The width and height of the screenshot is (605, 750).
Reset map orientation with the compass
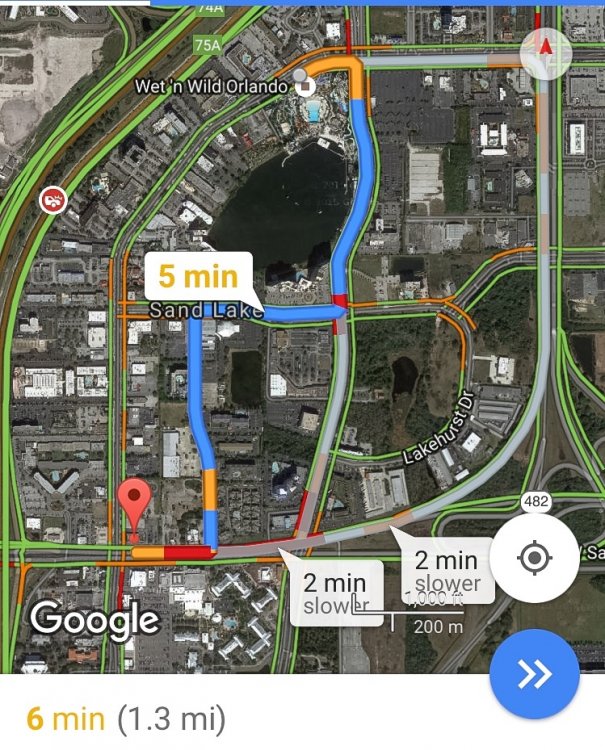545,47
